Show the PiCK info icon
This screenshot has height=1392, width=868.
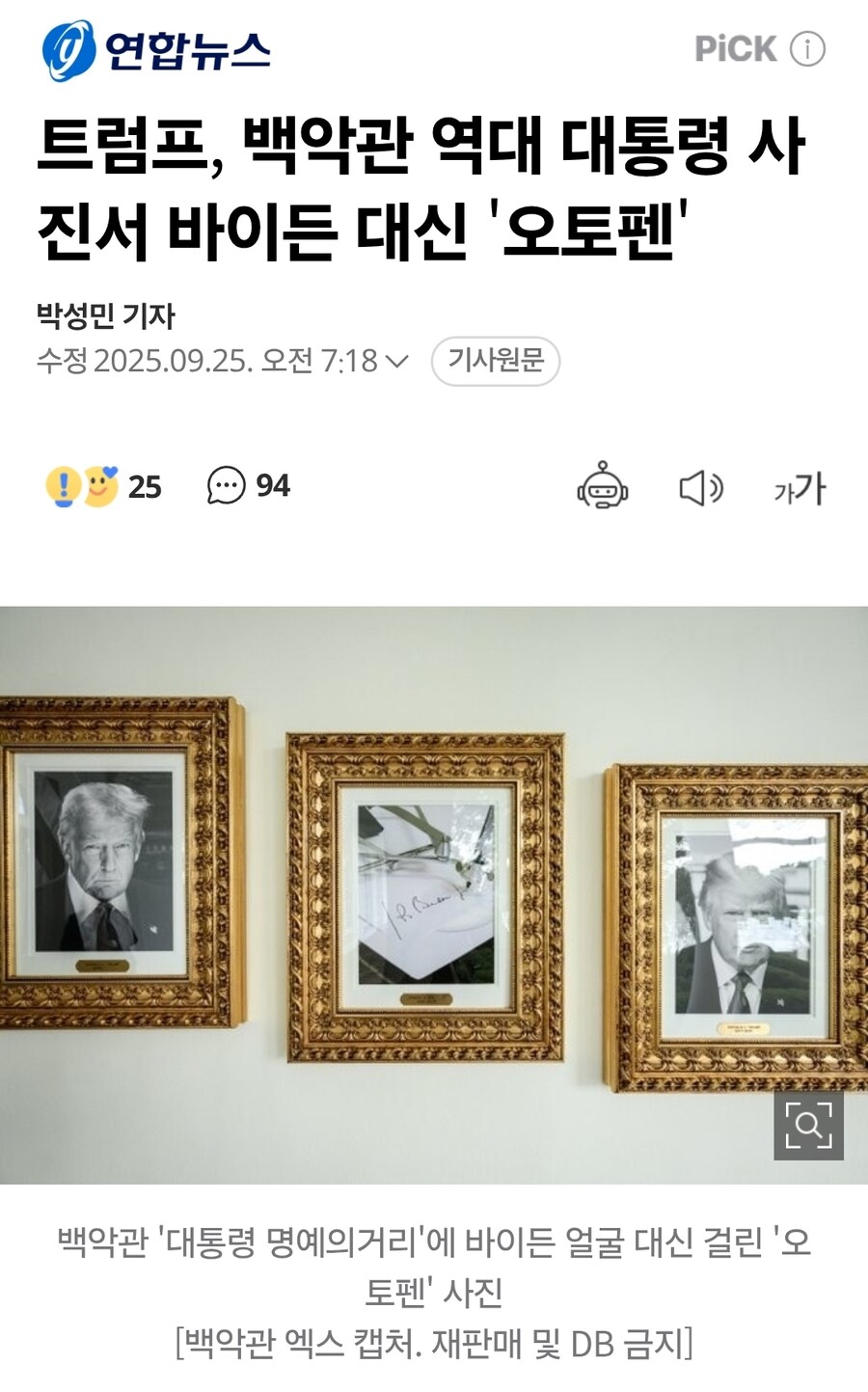point(807,48)
